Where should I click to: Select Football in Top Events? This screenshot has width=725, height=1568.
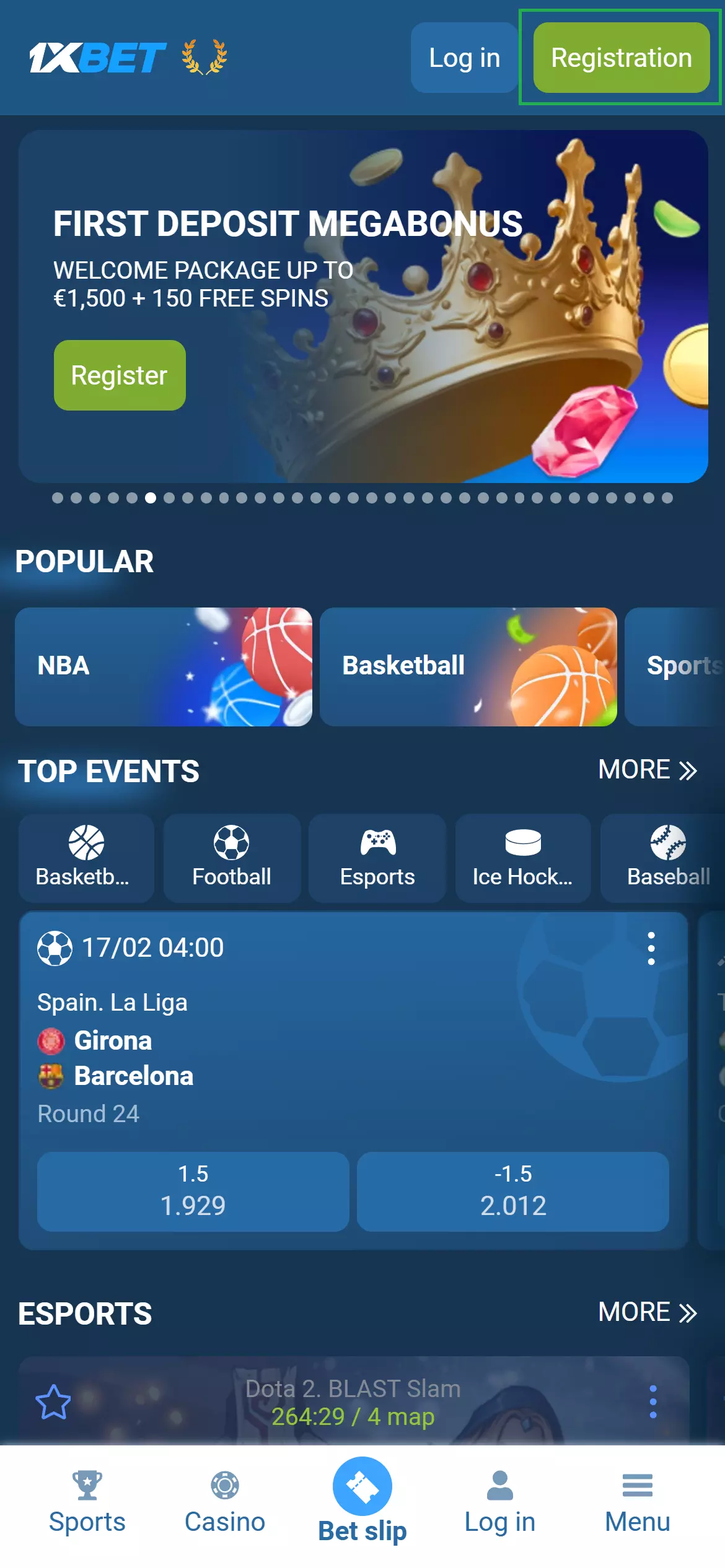232,858
